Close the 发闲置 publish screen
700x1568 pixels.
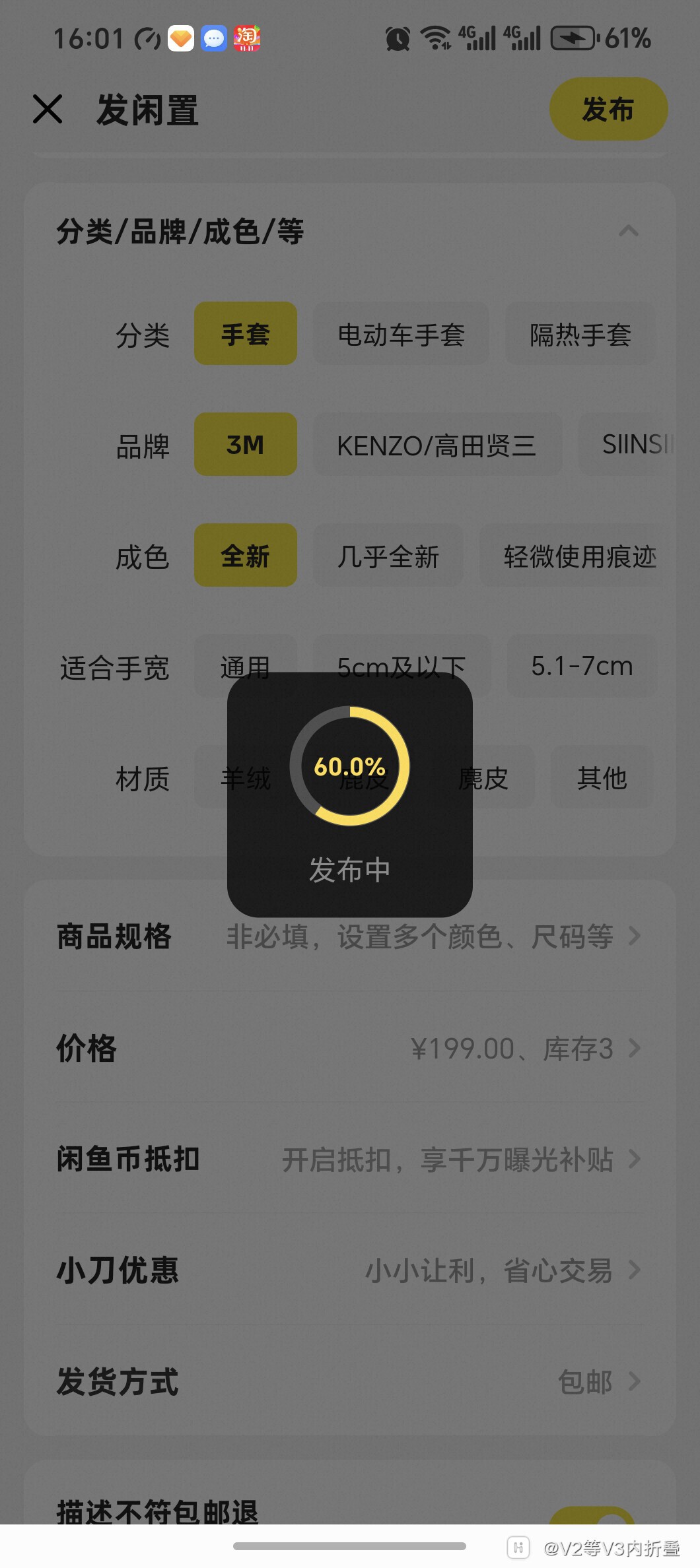click(47, 110)
